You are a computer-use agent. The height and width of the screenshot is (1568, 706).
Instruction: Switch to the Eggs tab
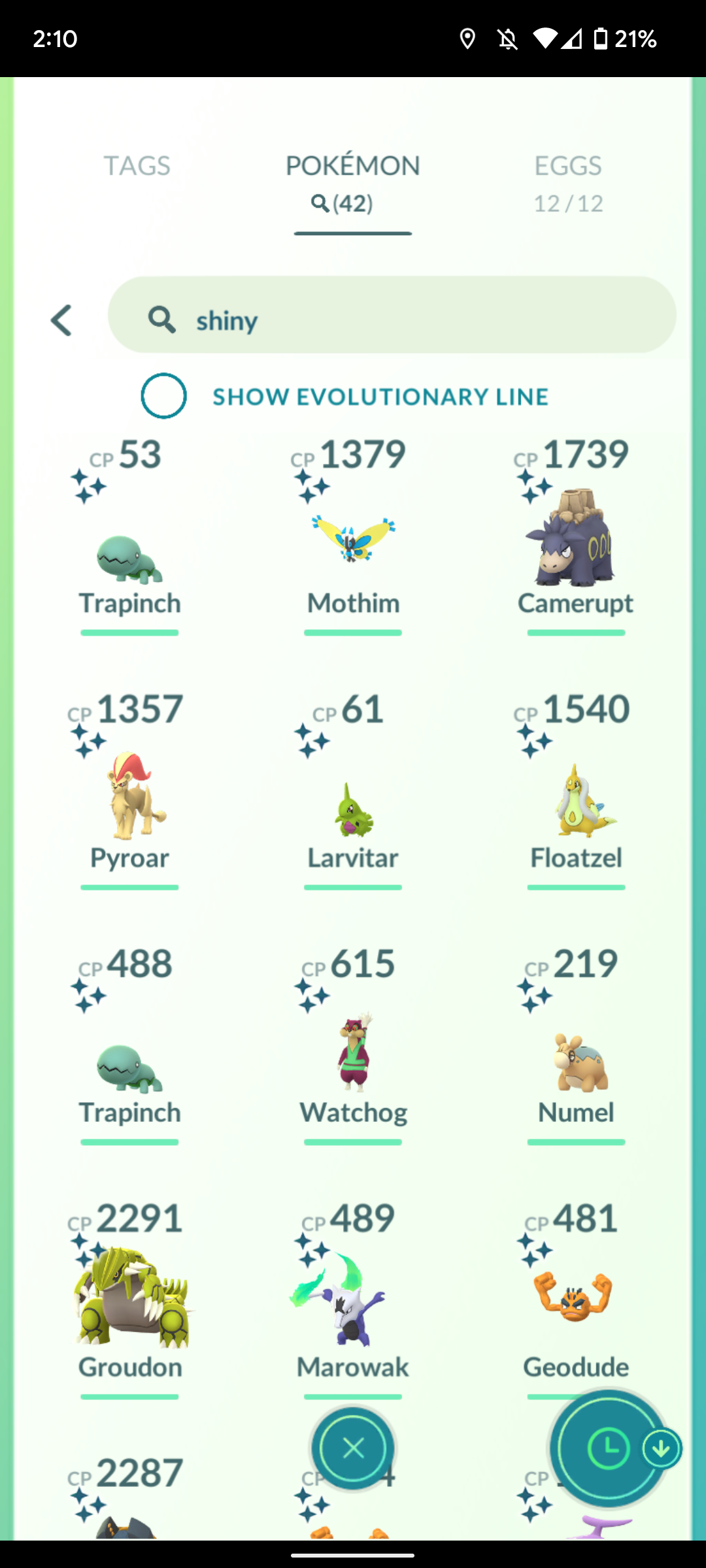[x=568, y=184]
